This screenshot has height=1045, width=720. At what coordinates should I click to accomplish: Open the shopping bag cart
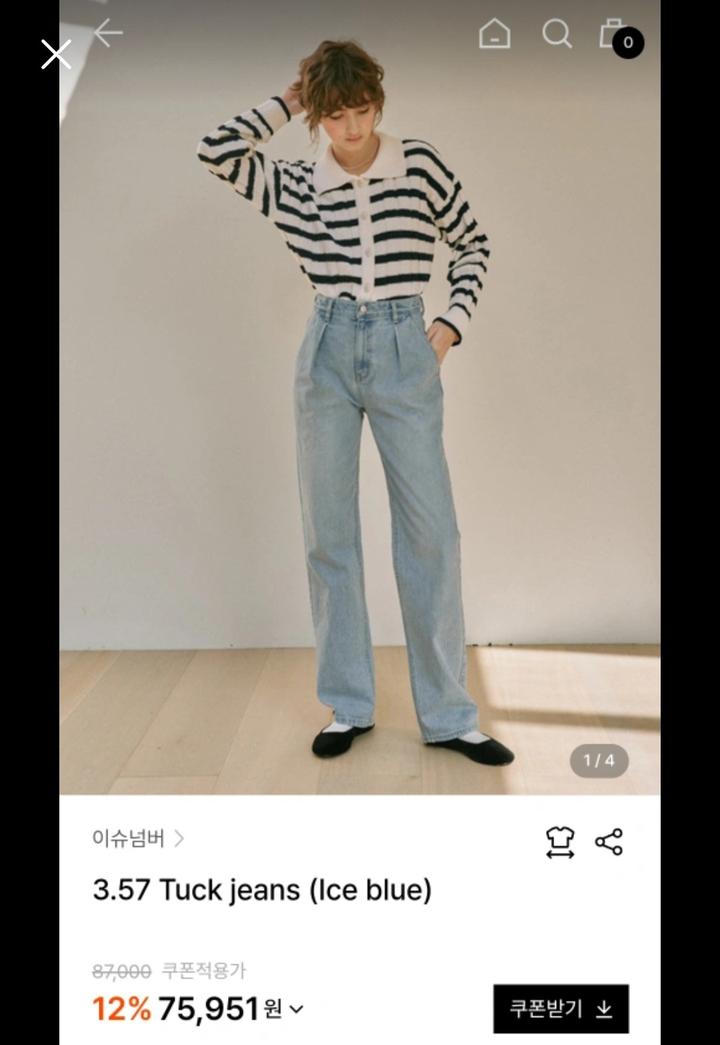tap(613, 35)
